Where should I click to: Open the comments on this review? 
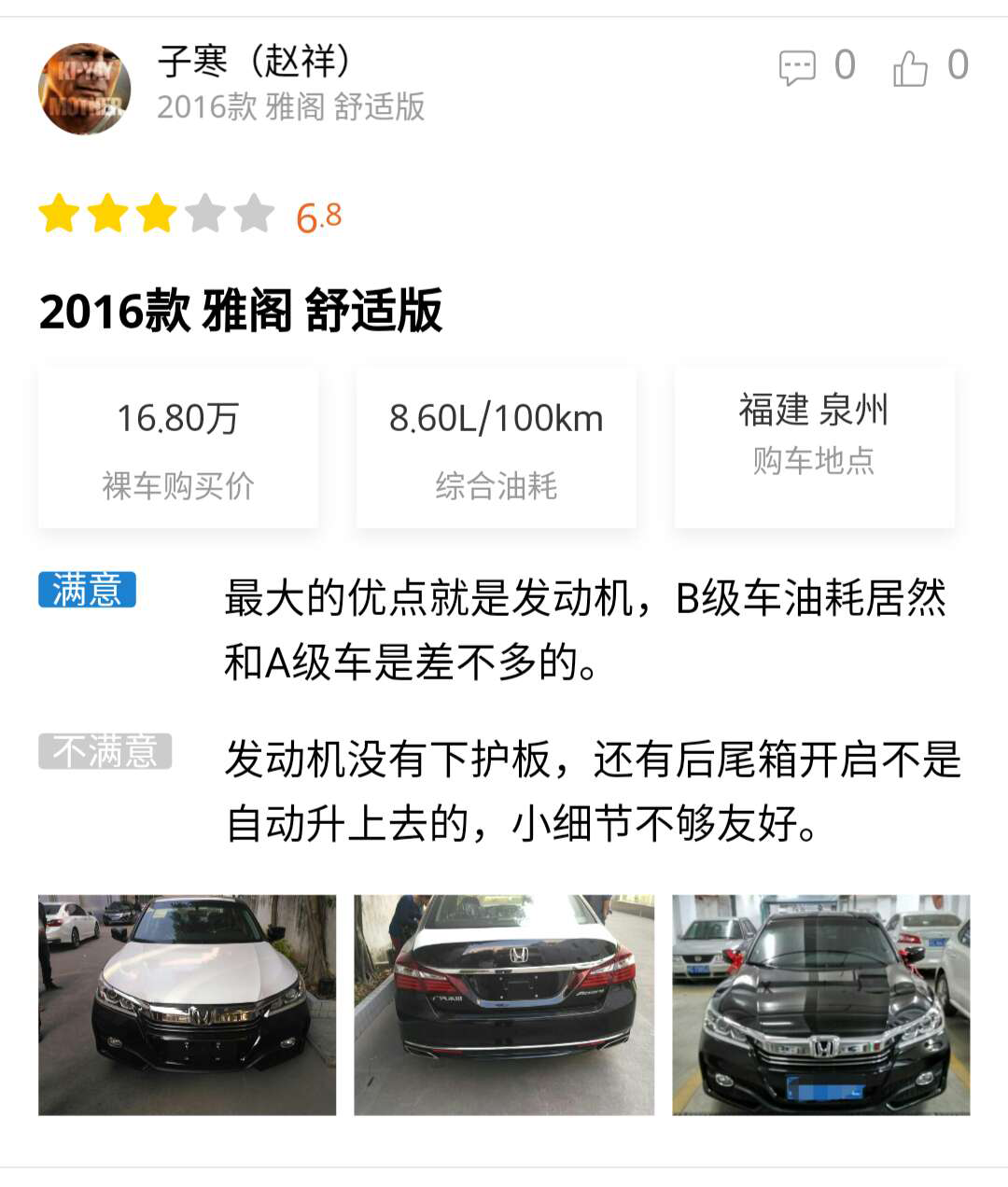click(x=798, y=67)
